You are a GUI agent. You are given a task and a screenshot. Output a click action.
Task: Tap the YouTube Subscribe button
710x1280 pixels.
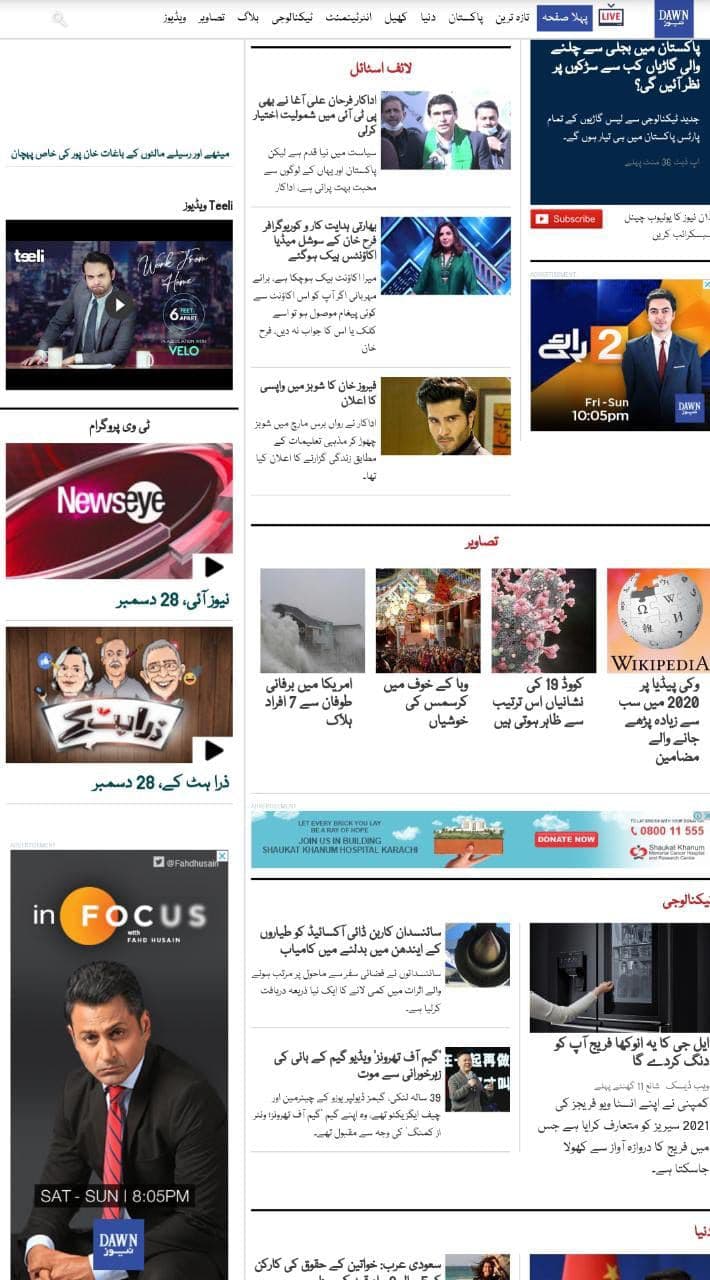tap(566, 219)
